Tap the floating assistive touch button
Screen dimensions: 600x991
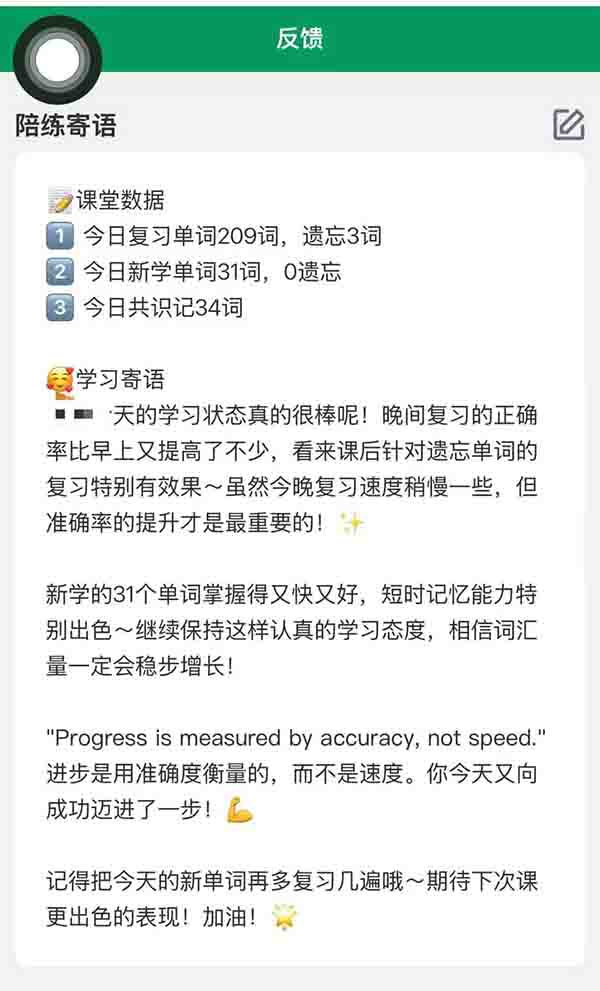tap(58, 59)
